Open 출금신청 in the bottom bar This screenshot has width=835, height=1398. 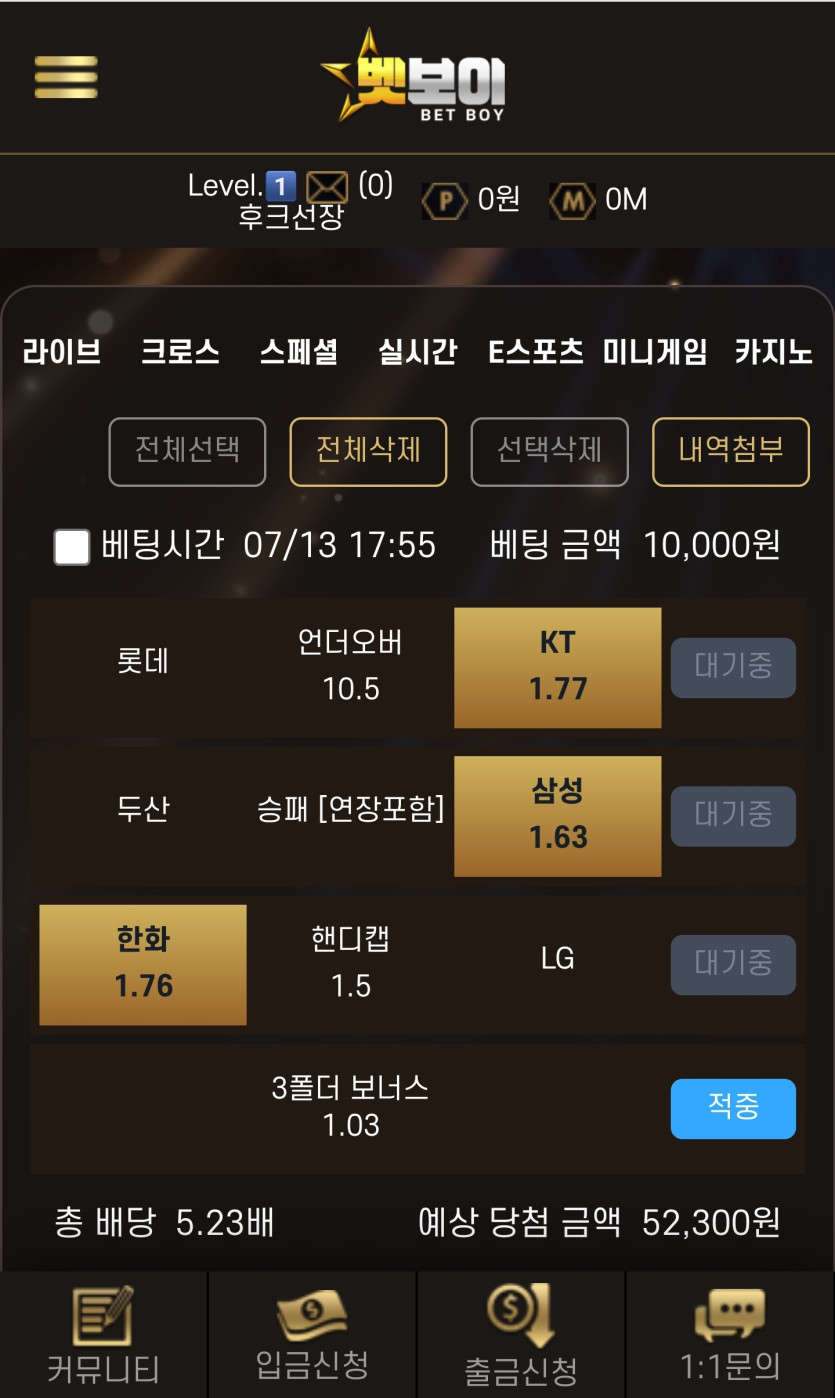click(521, 1335)
